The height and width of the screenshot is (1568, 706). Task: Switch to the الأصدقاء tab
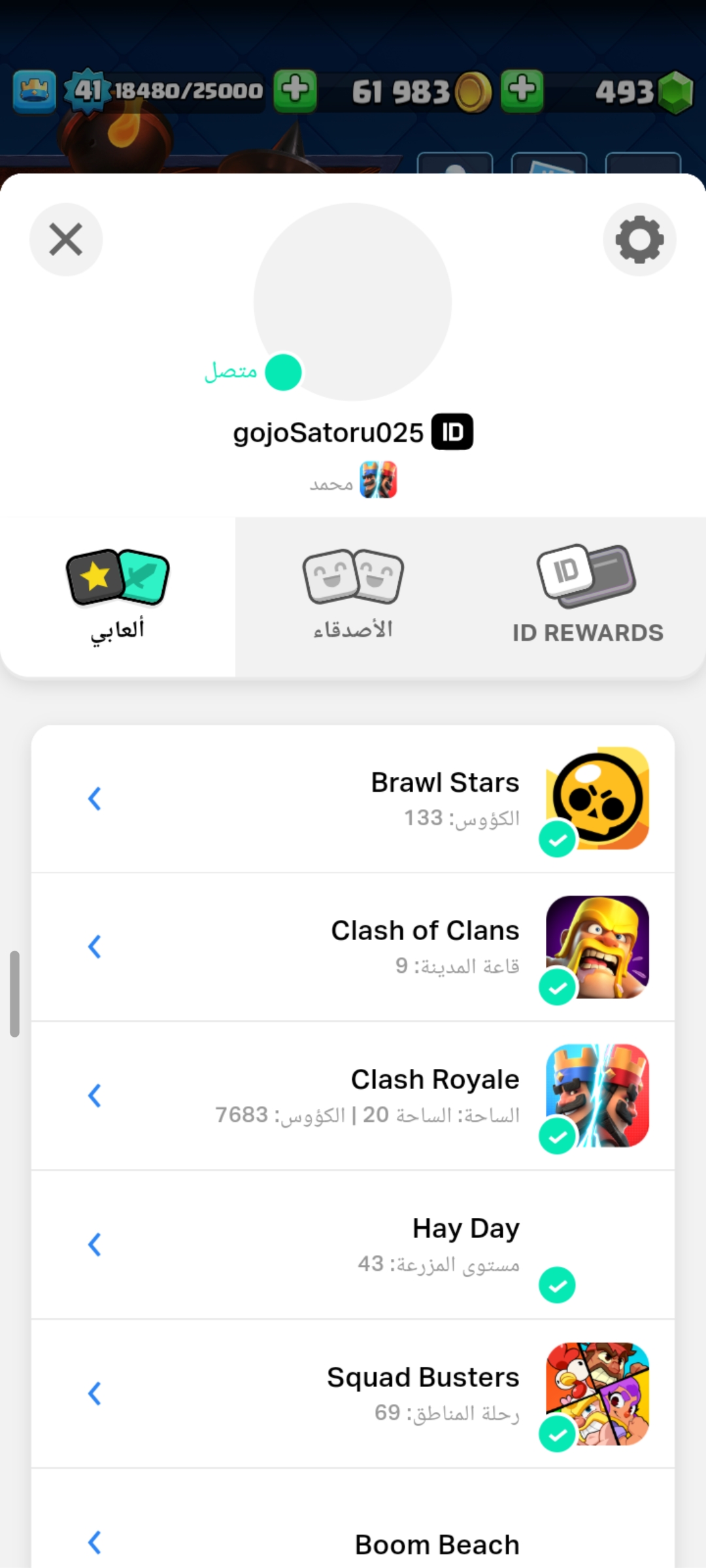point(352,593)
